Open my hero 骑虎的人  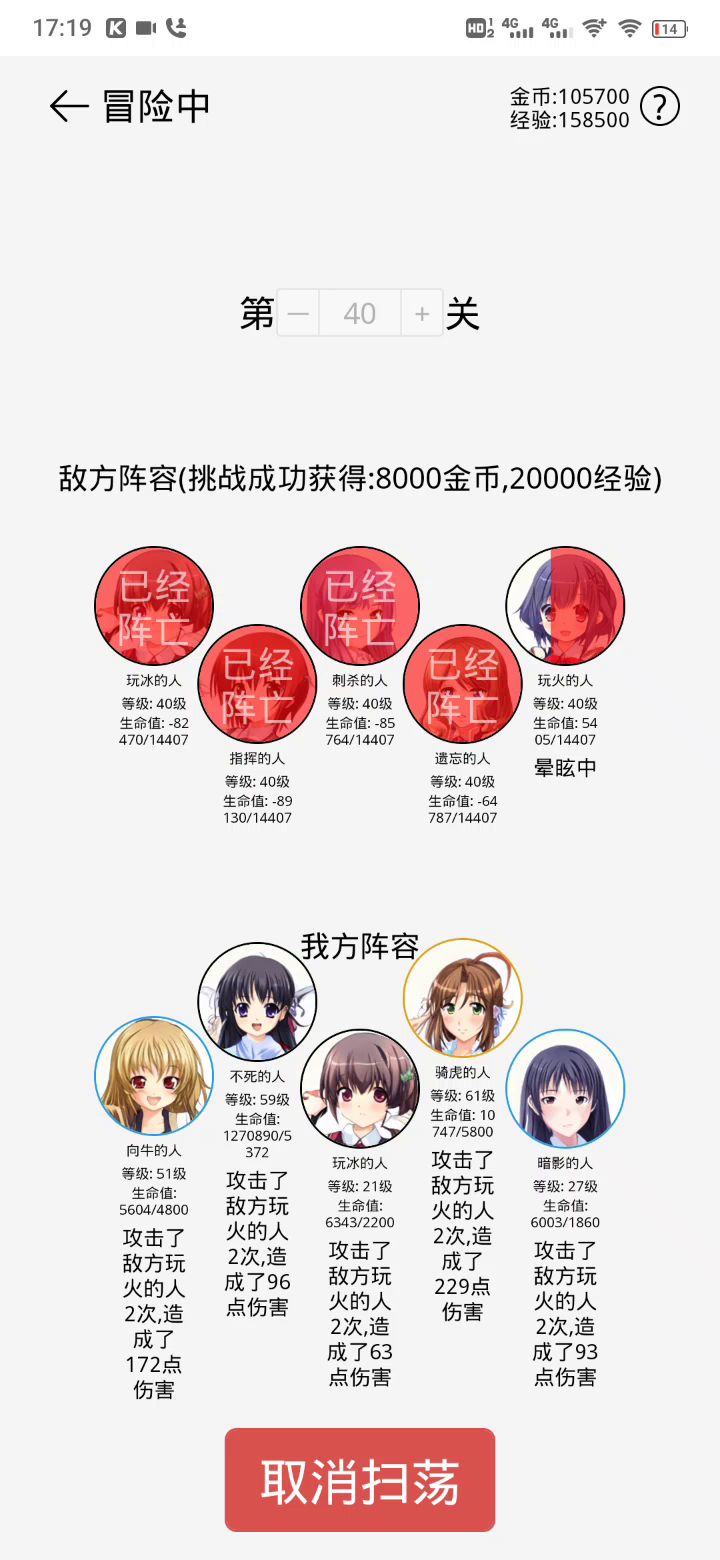pyautogui.click(x=462, y=998)
